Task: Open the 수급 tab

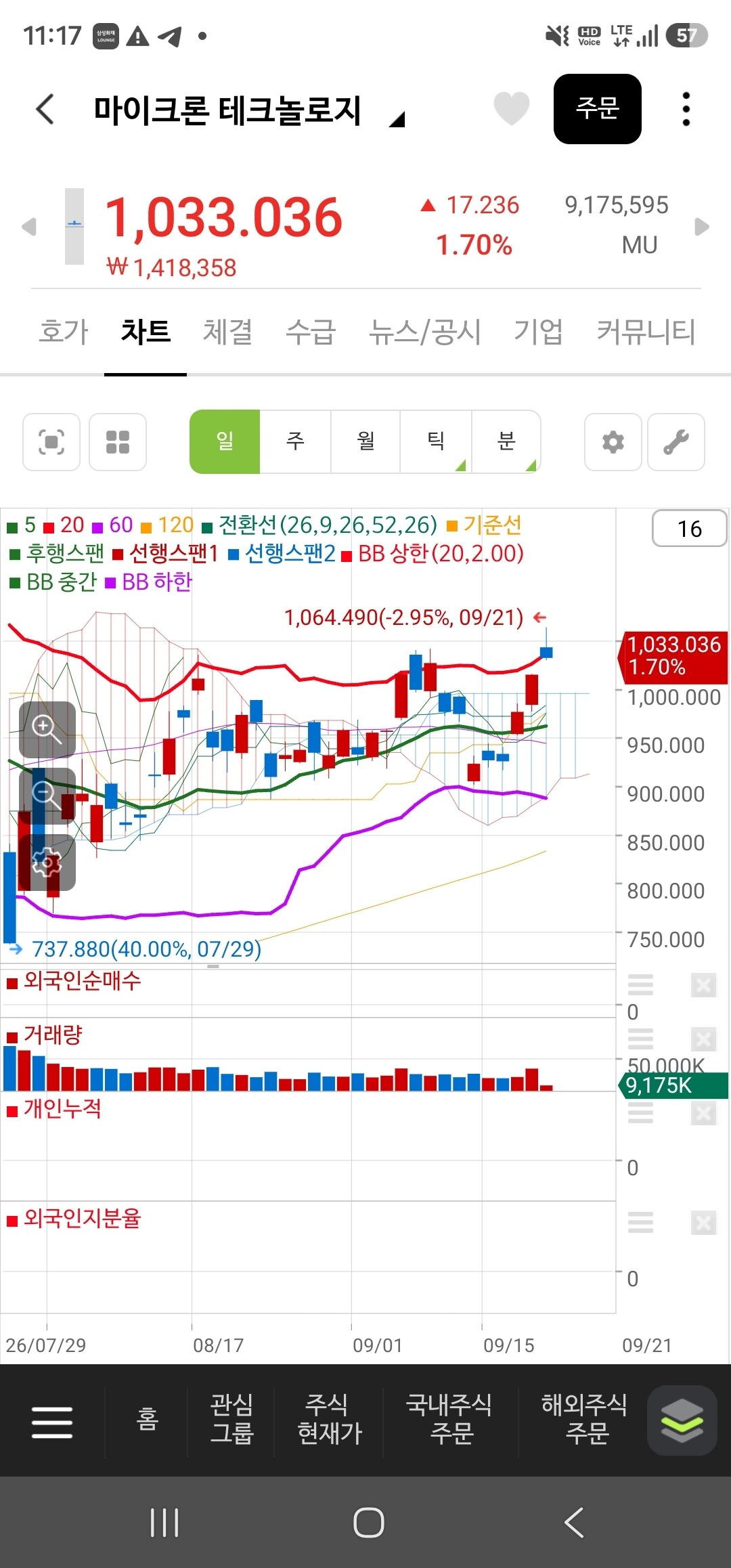Action: click(x=311, y=332)
